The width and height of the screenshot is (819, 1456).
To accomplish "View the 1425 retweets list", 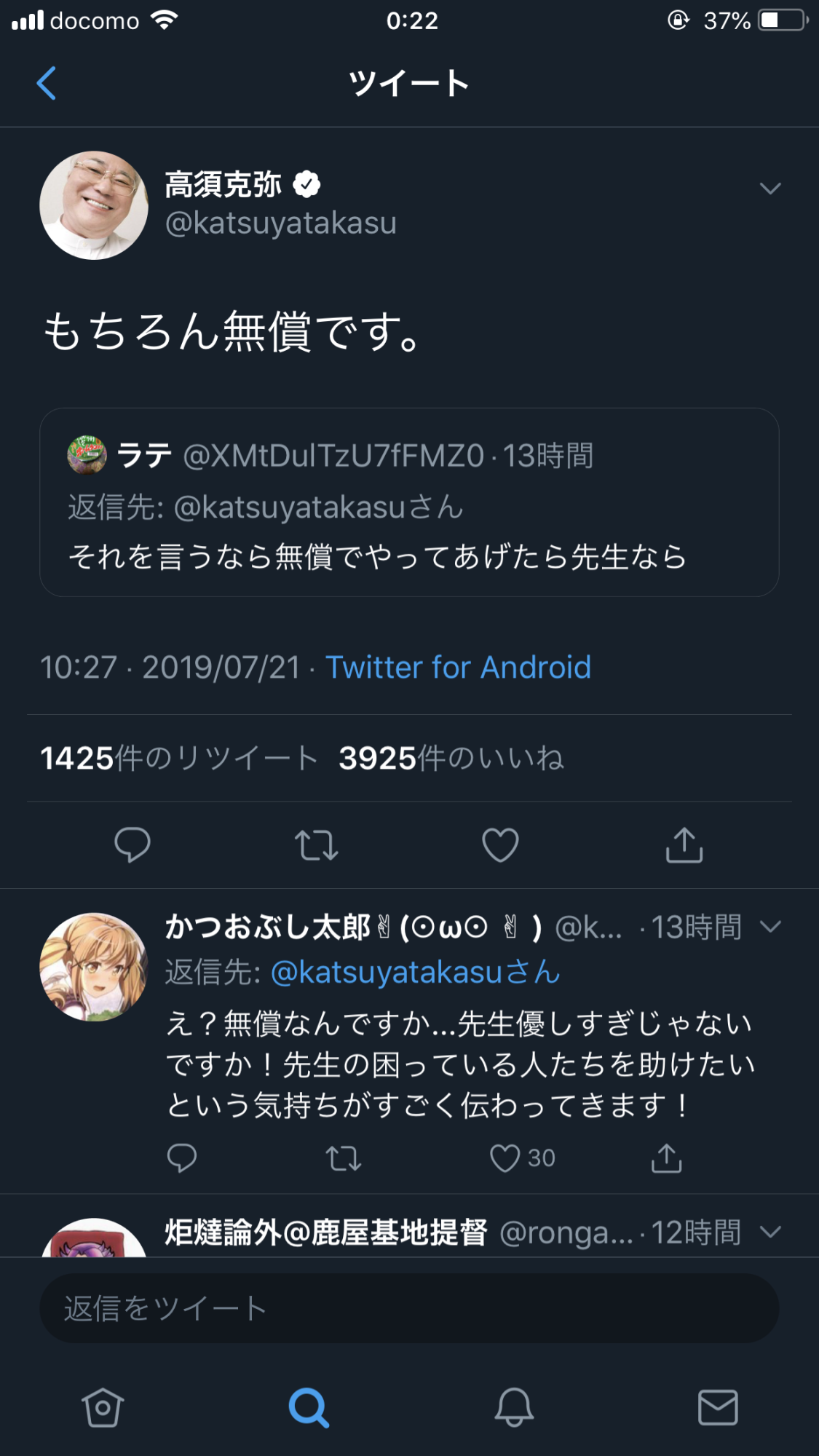I will point(179,758).
